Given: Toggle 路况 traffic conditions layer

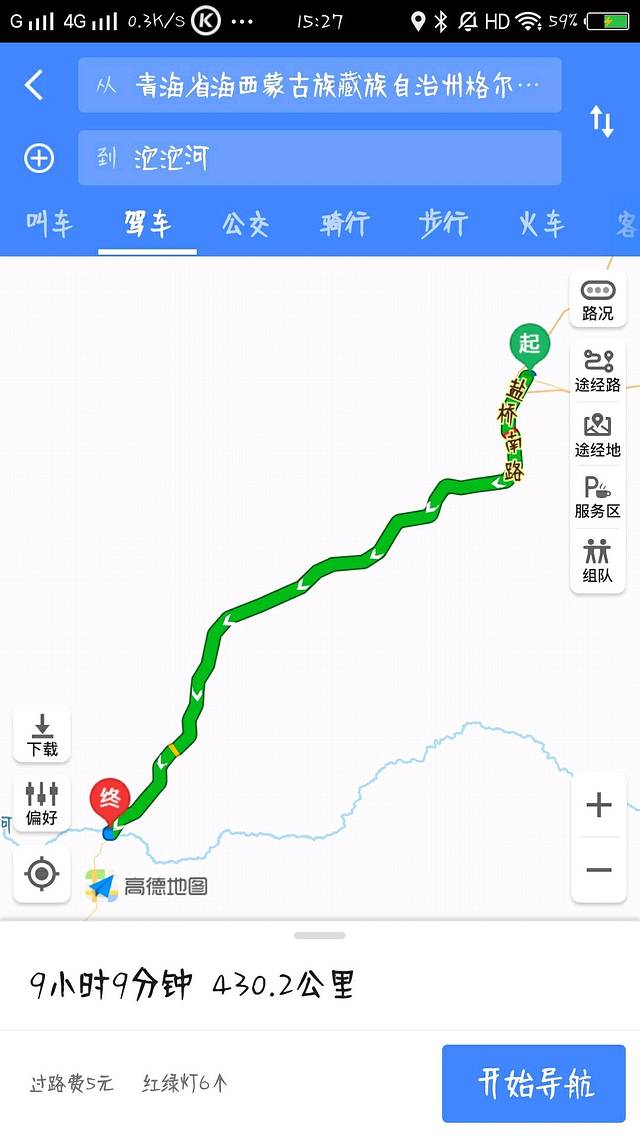Looking at the screenshot, I should coord(598,299).
